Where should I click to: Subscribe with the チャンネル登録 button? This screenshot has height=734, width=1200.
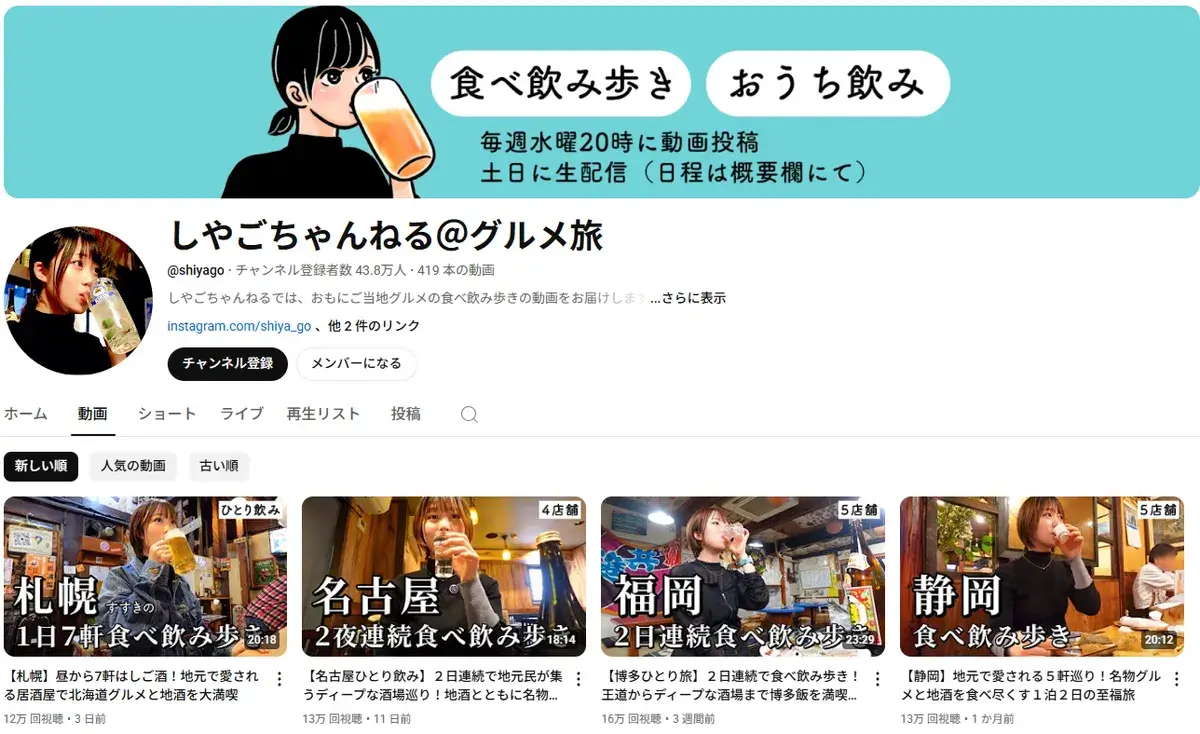(x=228, y=363)
